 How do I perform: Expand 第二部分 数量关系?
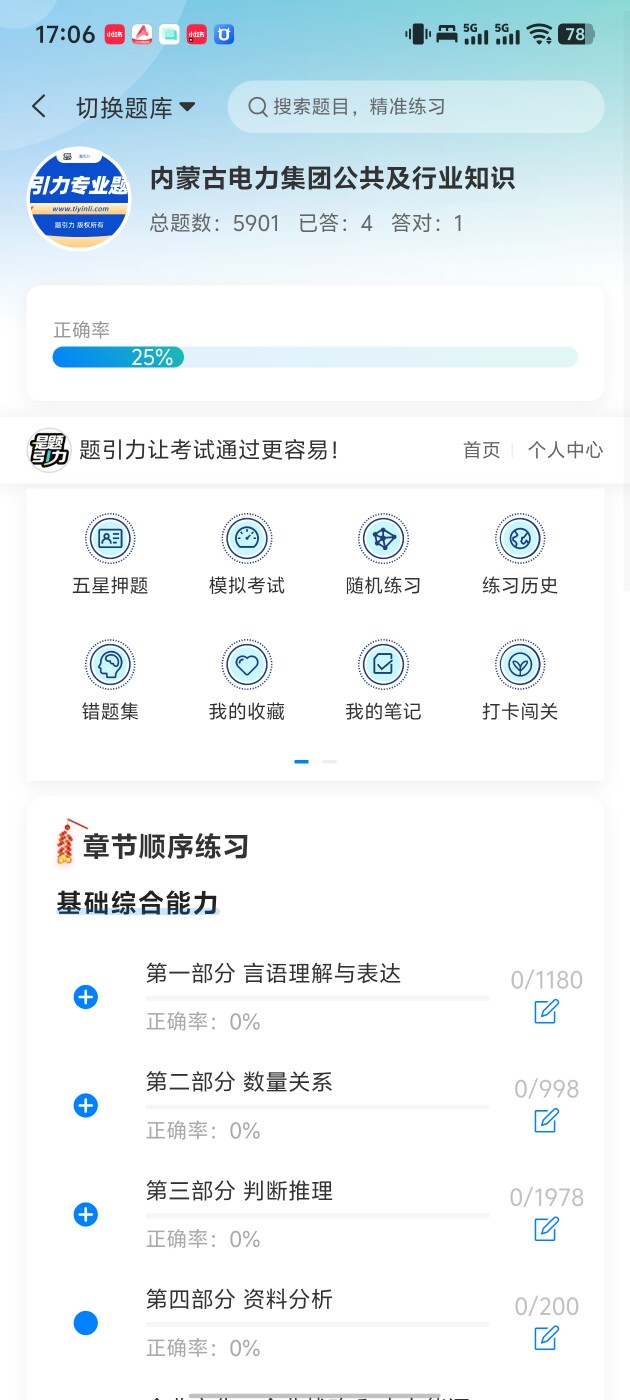(x=86, y=1106)
